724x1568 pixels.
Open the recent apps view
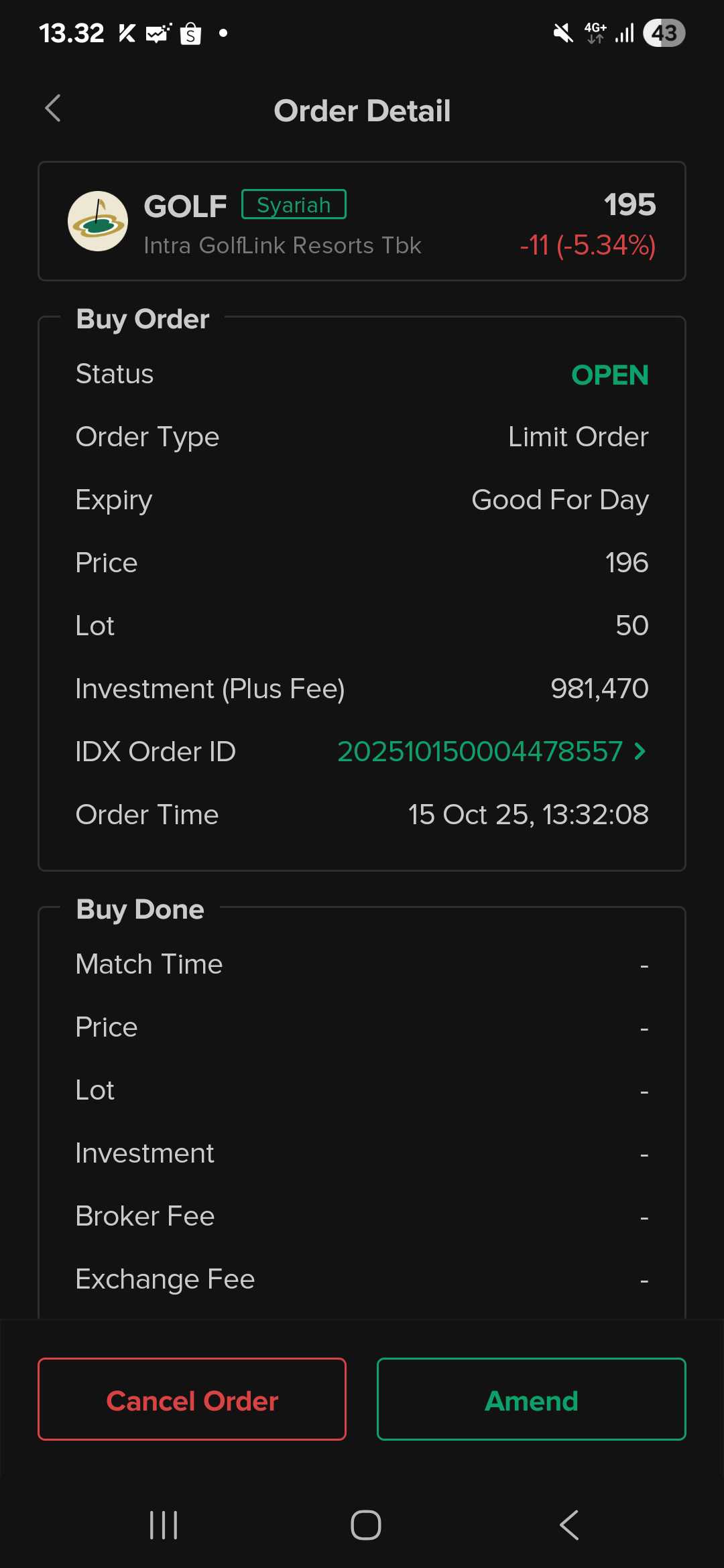coord(164,1525)
